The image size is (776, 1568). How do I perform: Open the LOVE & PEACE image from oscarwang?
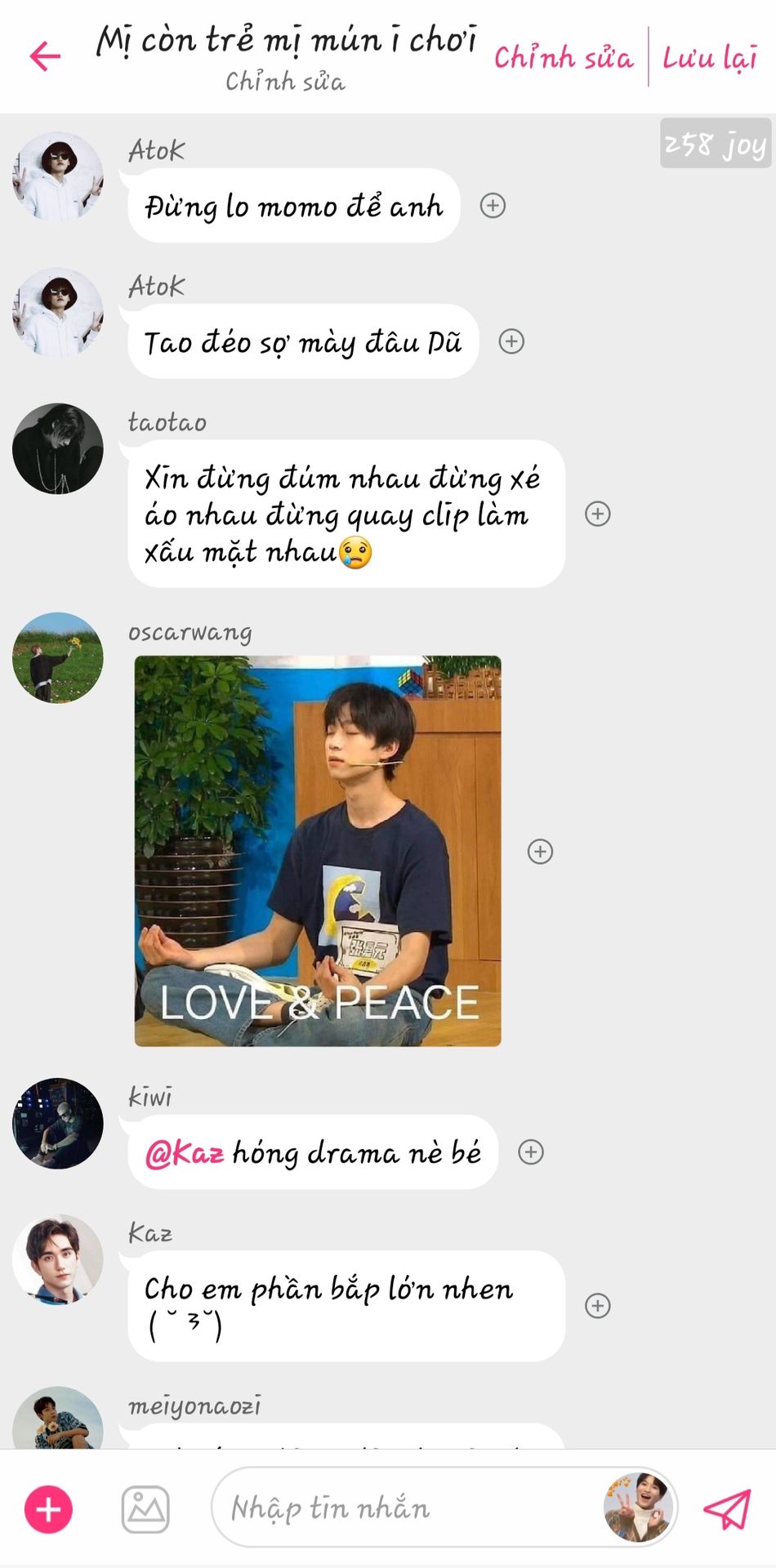[318, 851]
